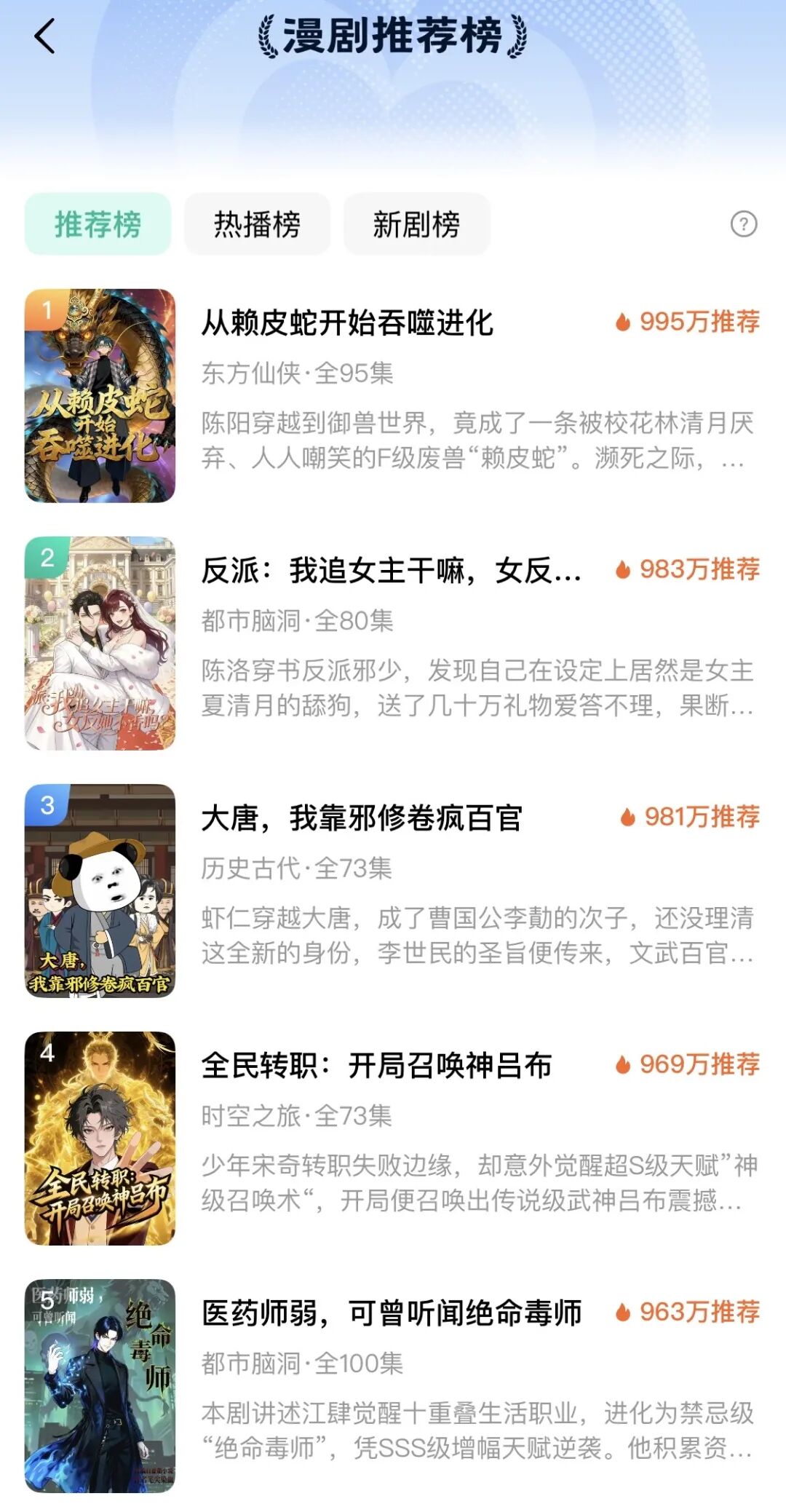Open 从赖皮蛇开始吞噬进化 drama
This screenshot has height=1512, width=786.
347,323
